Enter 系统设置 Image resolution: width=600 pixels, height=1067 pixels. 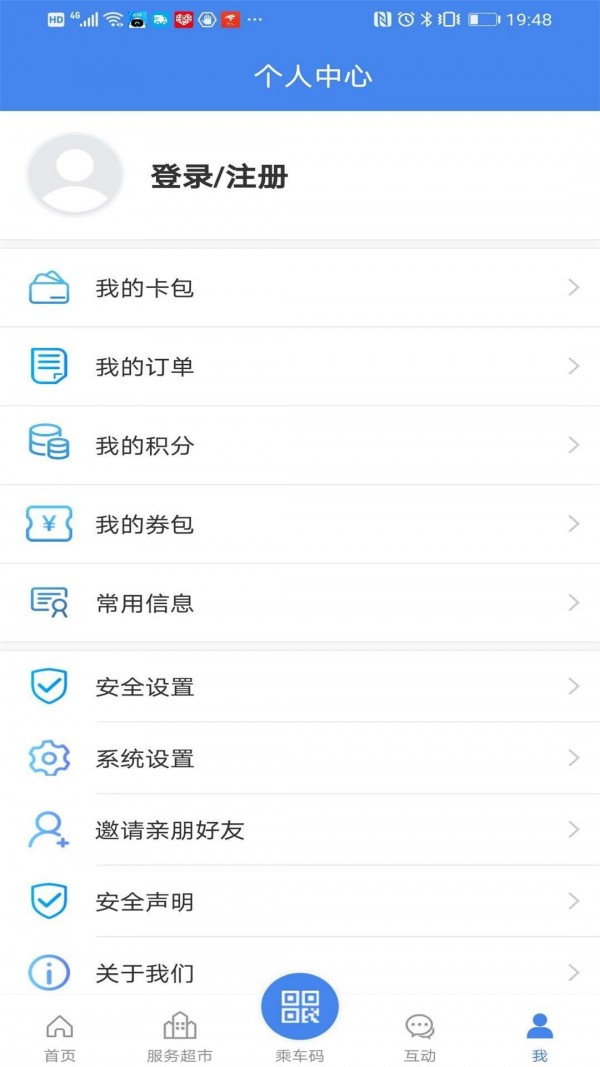tap(300, 759)
